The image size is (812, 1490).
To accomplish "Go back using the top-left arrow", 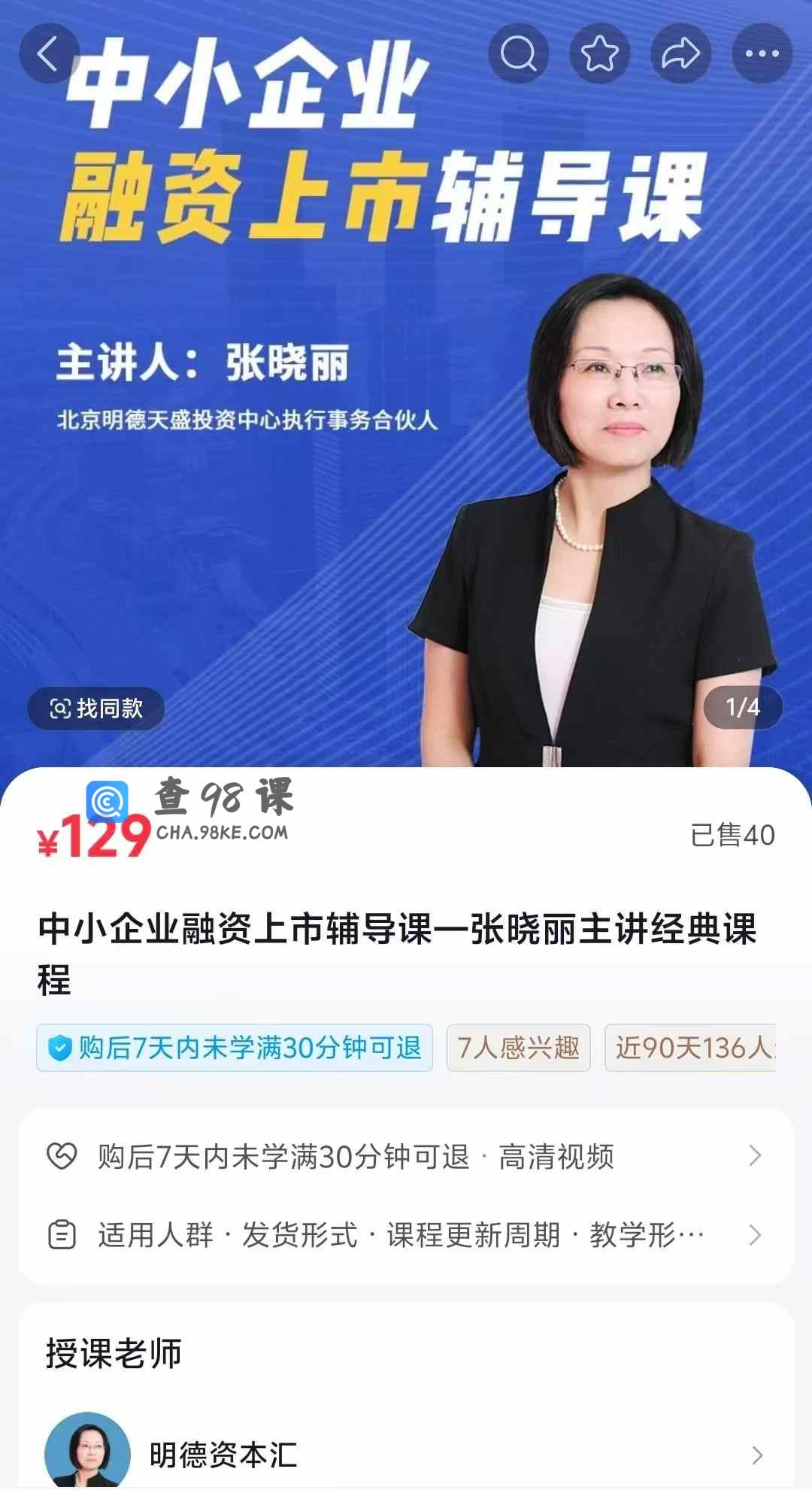I will click(x=49, y=54).
